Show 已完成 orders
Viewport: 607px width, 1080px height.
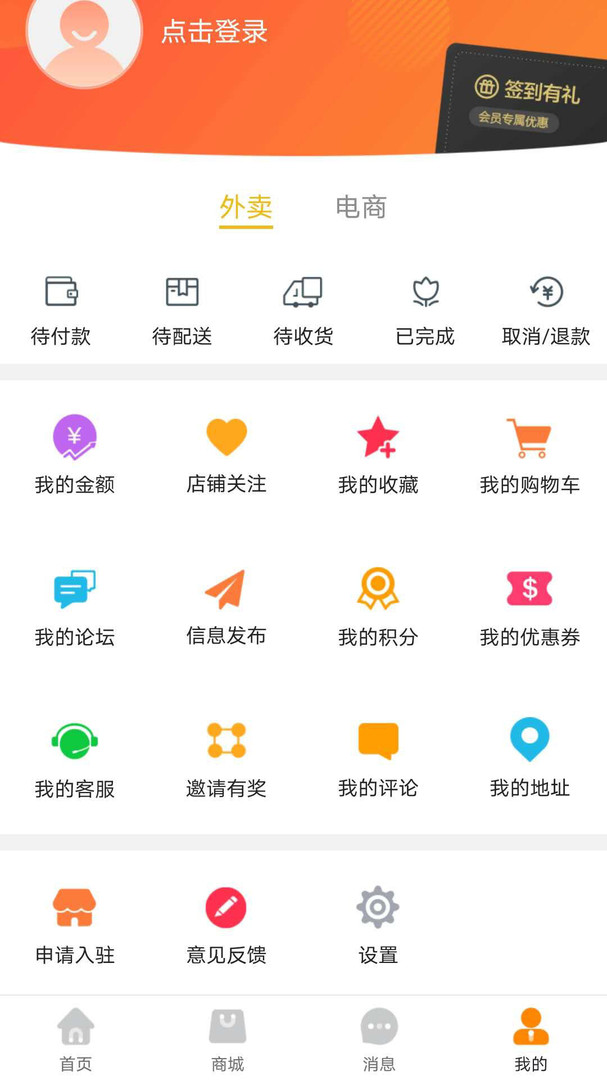[425, 311]
